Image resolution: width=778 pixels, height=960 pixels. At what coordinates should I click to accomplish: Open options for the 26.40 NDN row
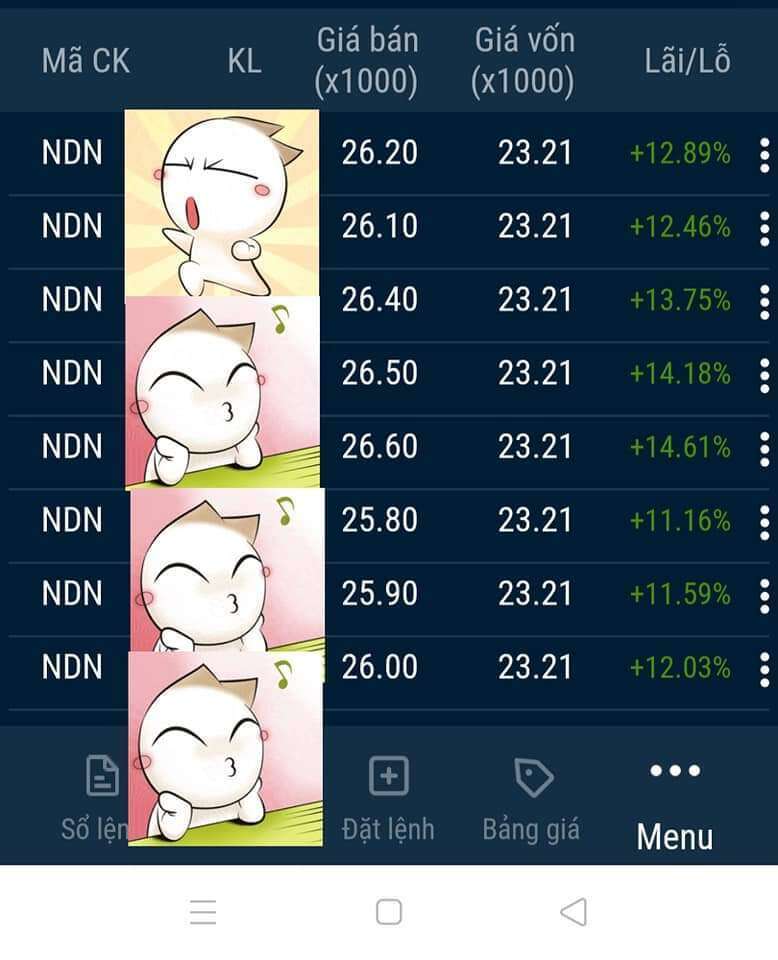pyautogui.click(x=764, y=301)
